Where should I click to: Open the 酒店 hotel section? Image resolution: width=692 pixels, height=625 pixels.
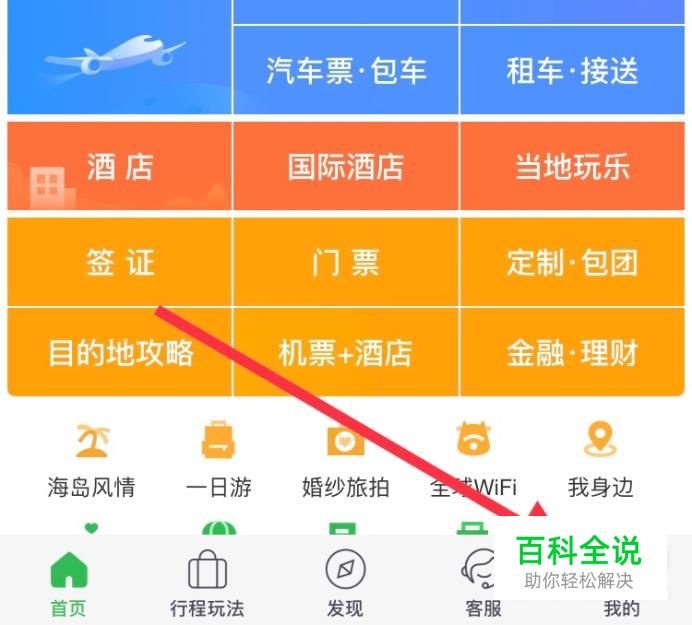click(x=119, y=166)
